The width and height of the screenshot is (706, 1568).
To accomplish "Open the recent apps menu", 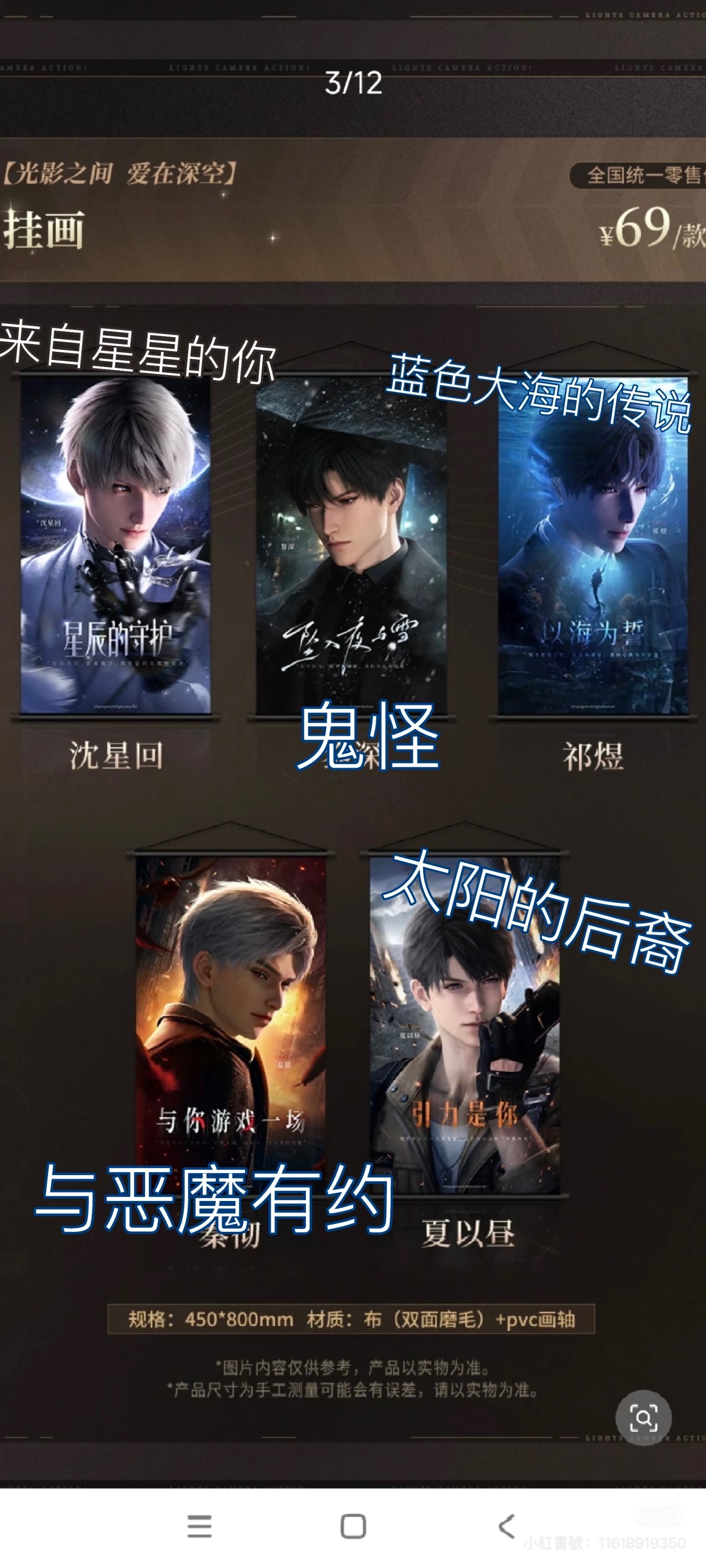I will [199, 1526].
